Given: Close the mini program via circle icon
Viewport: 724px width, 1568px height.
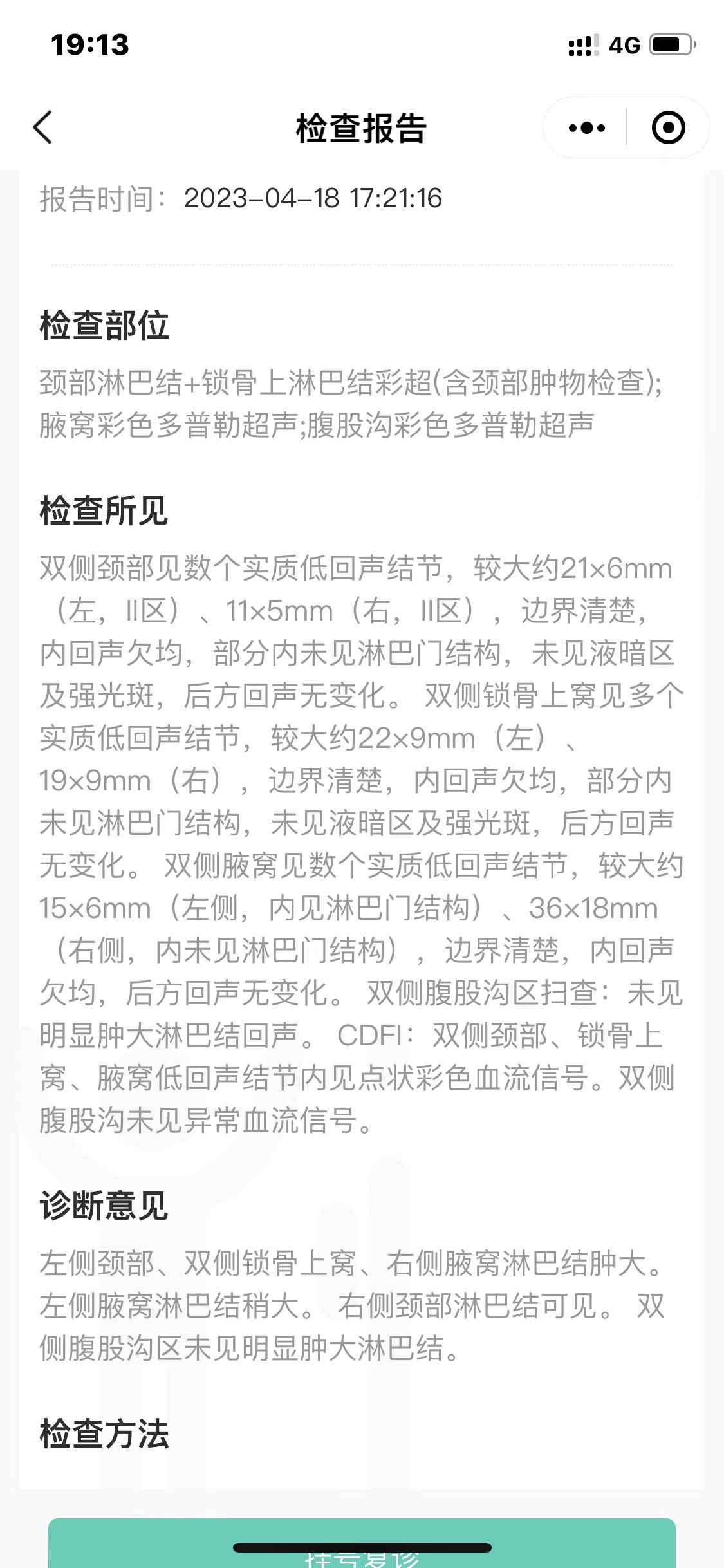Looking at the screenshot, I should (x=668, y=127).
